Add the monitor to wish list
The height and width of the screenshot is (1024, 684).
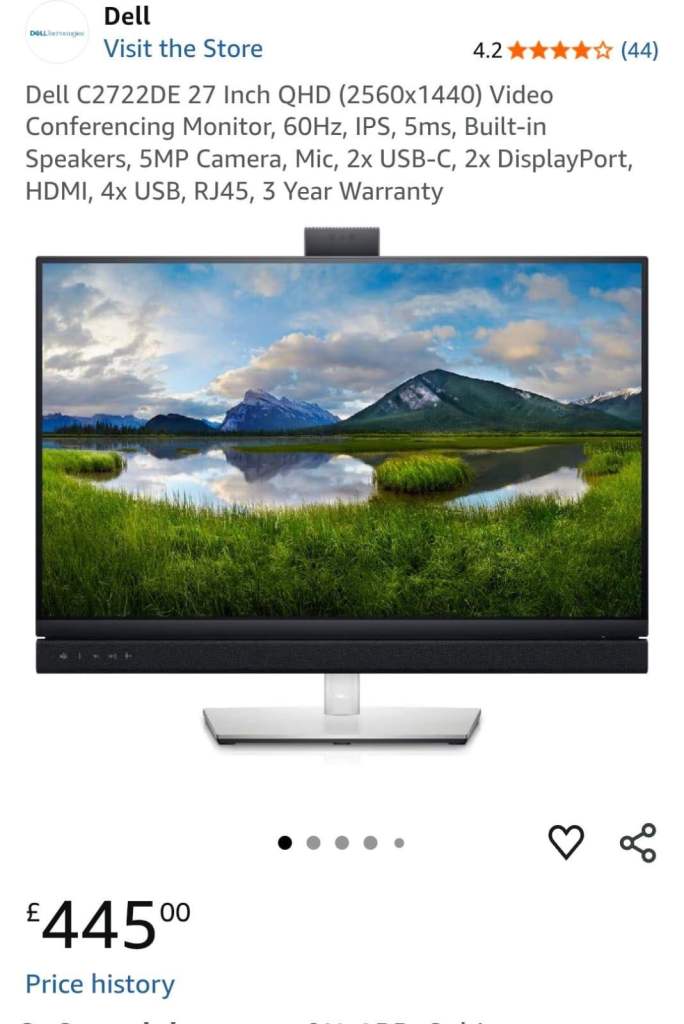tap(566, 842)
